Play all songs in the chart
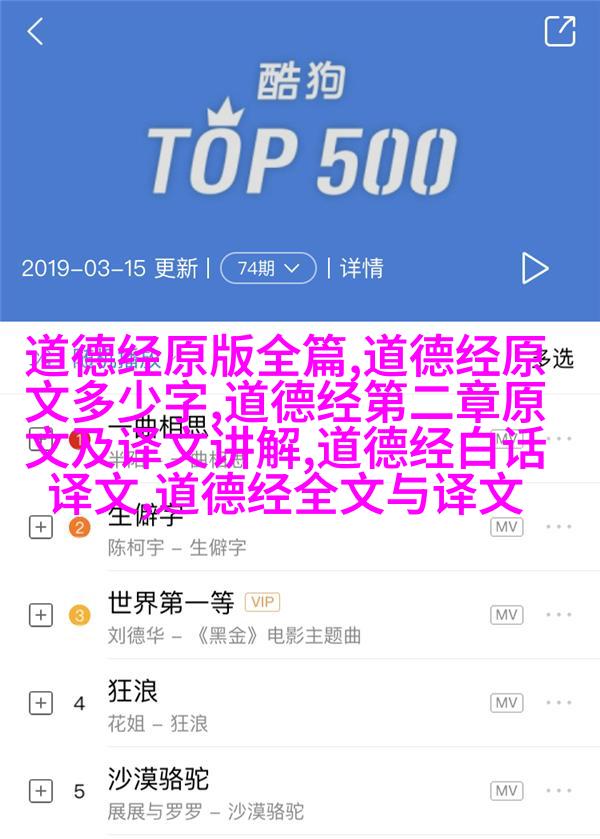The height and width of the screenshot is (839, 600). pos(535,267)
